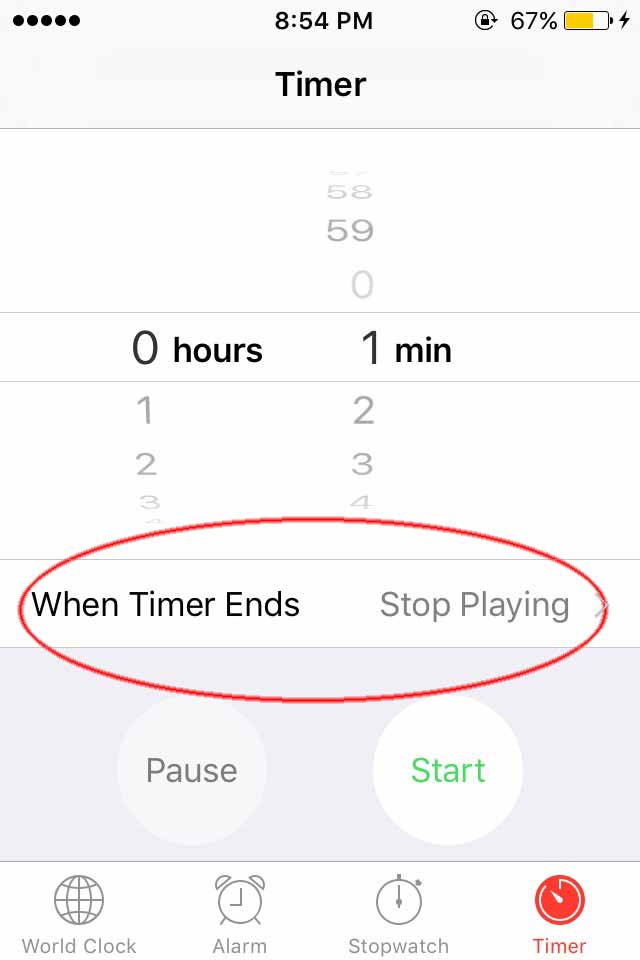Select 2 in the minutes picker
This screenshot has height=960, width=640.
pyautogui.click(x=363, y=410)
